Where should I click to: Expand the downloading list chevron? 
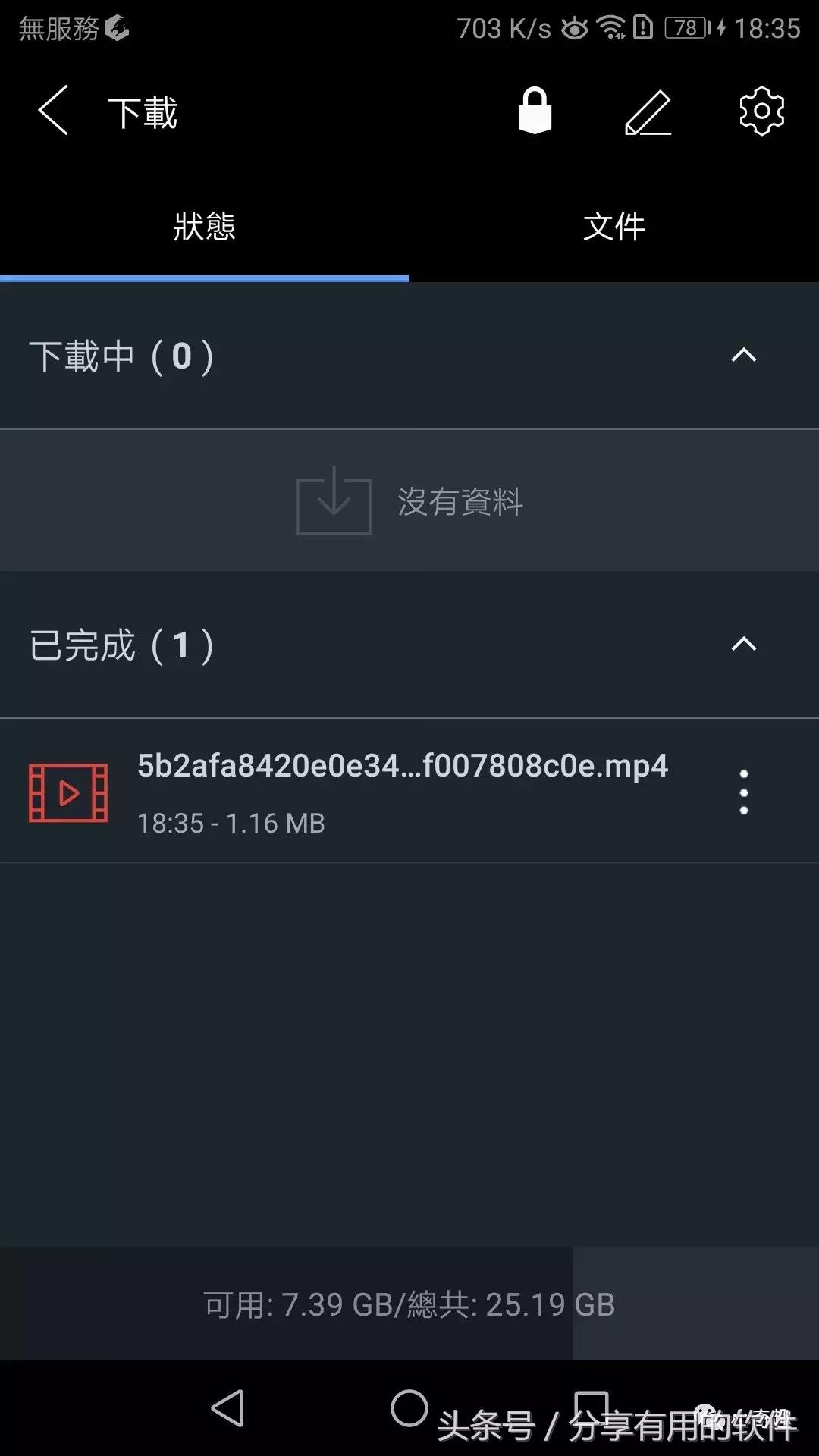745,355
